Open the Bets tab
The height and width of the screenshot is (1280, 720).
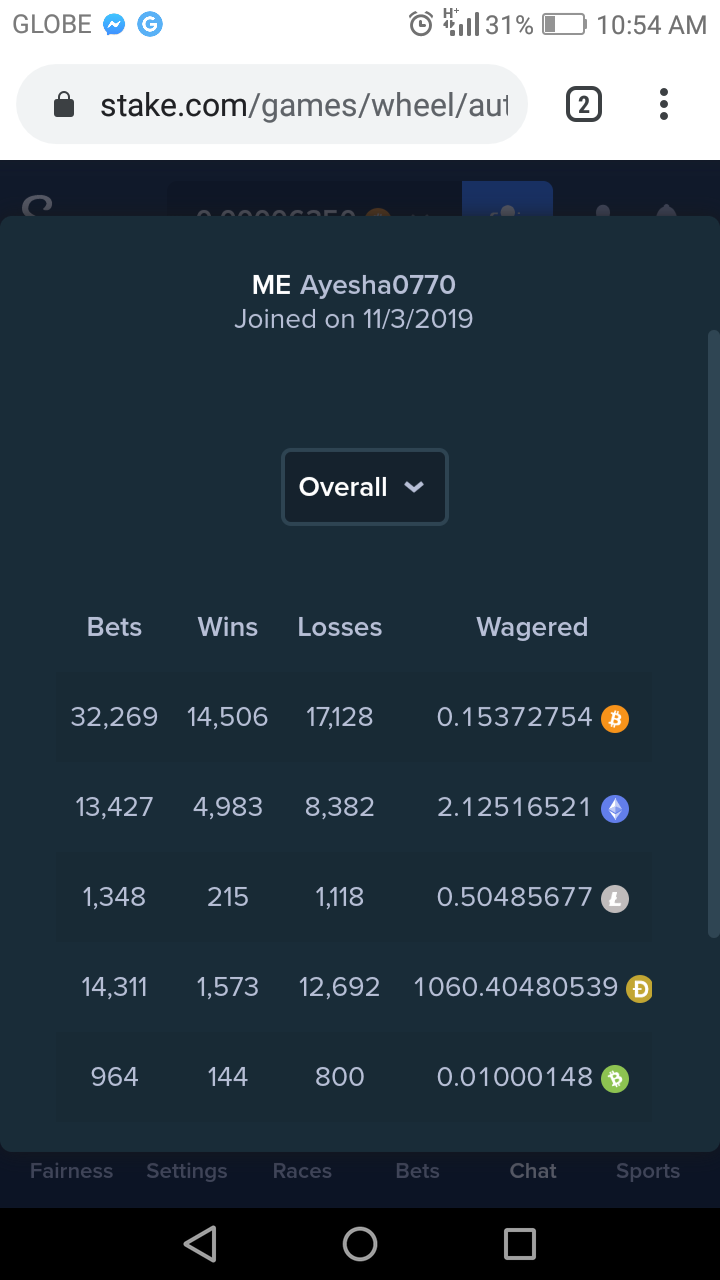(x=417, y=1171)
